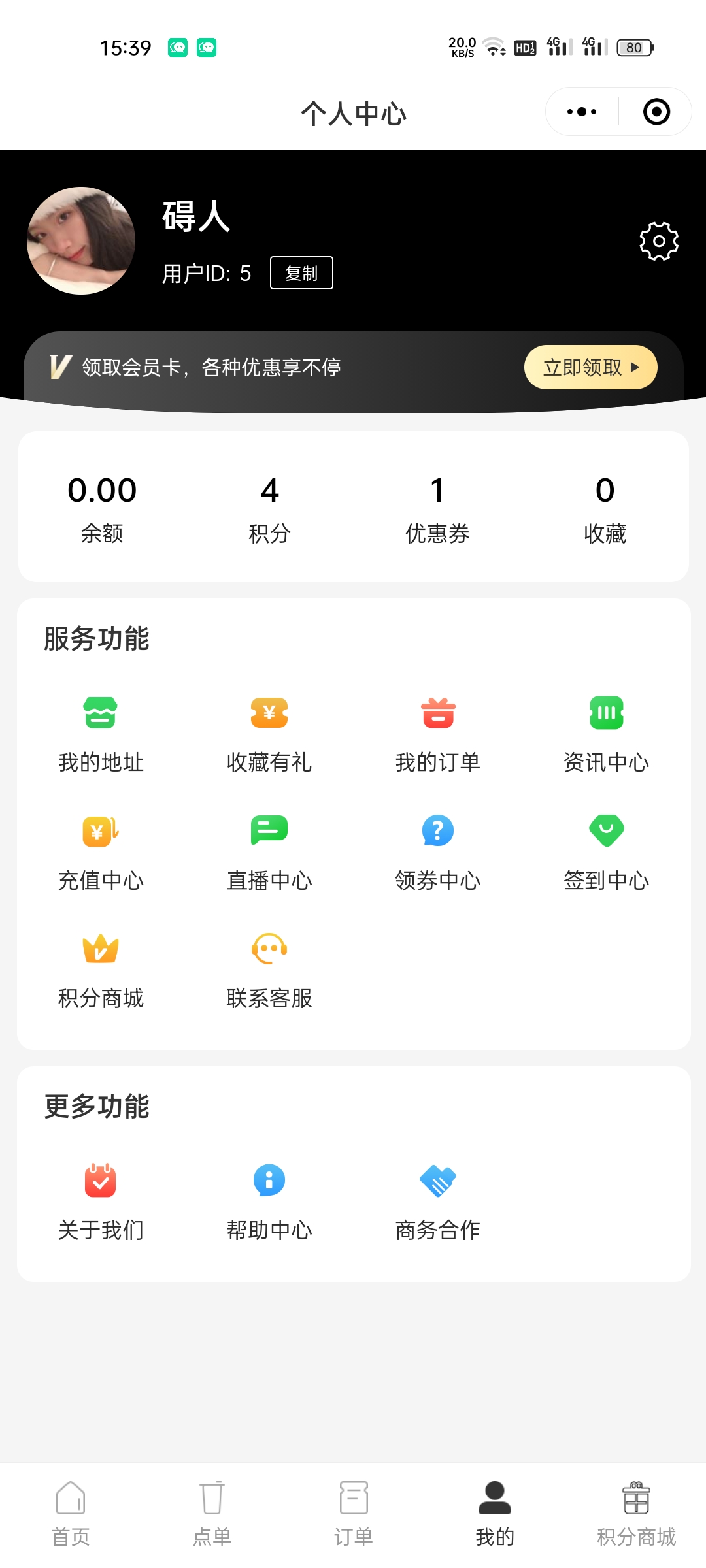
Task: Open the settings gear icon
Action: pyautogui.click(x=658, y=241)
